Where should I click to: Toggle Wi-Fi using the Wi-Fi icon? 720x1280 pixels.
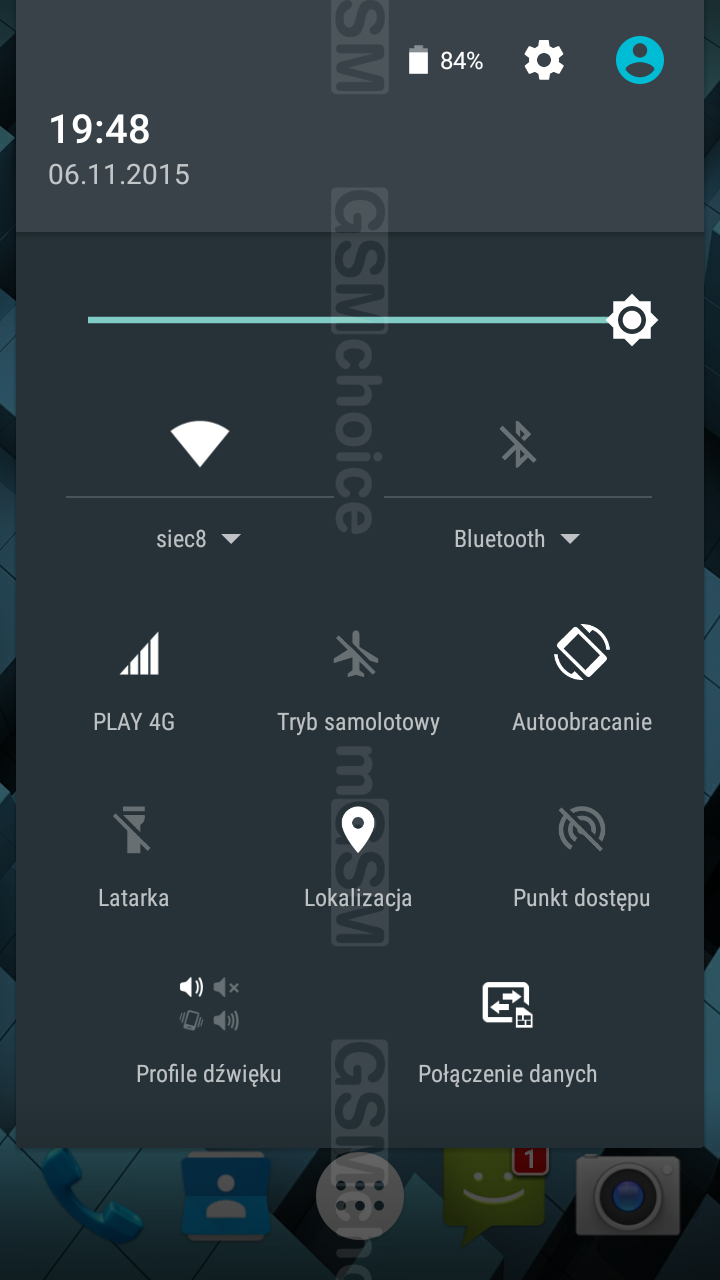point(200,443)
